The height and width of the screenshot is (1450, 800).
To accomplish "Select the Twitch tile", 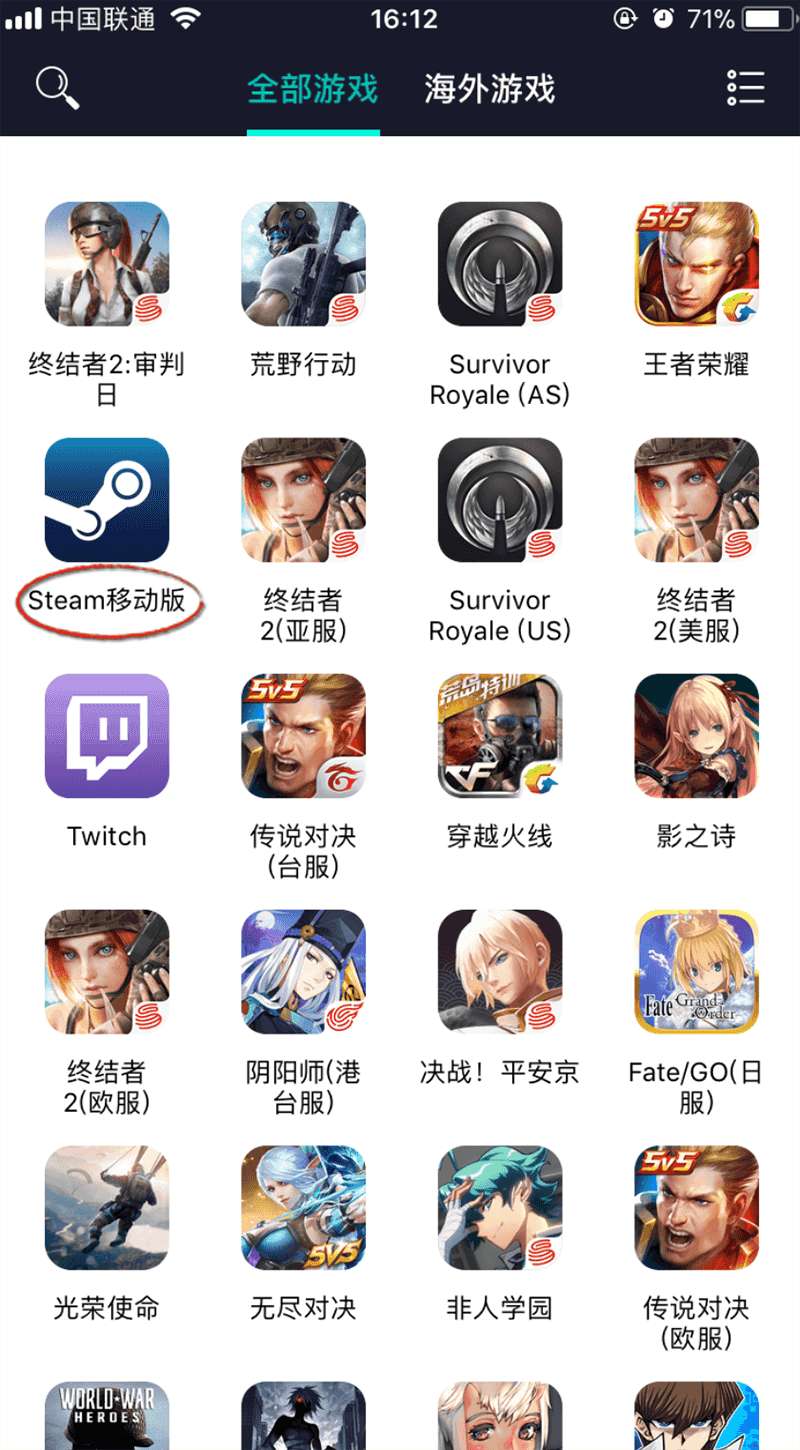I will 107,736.
